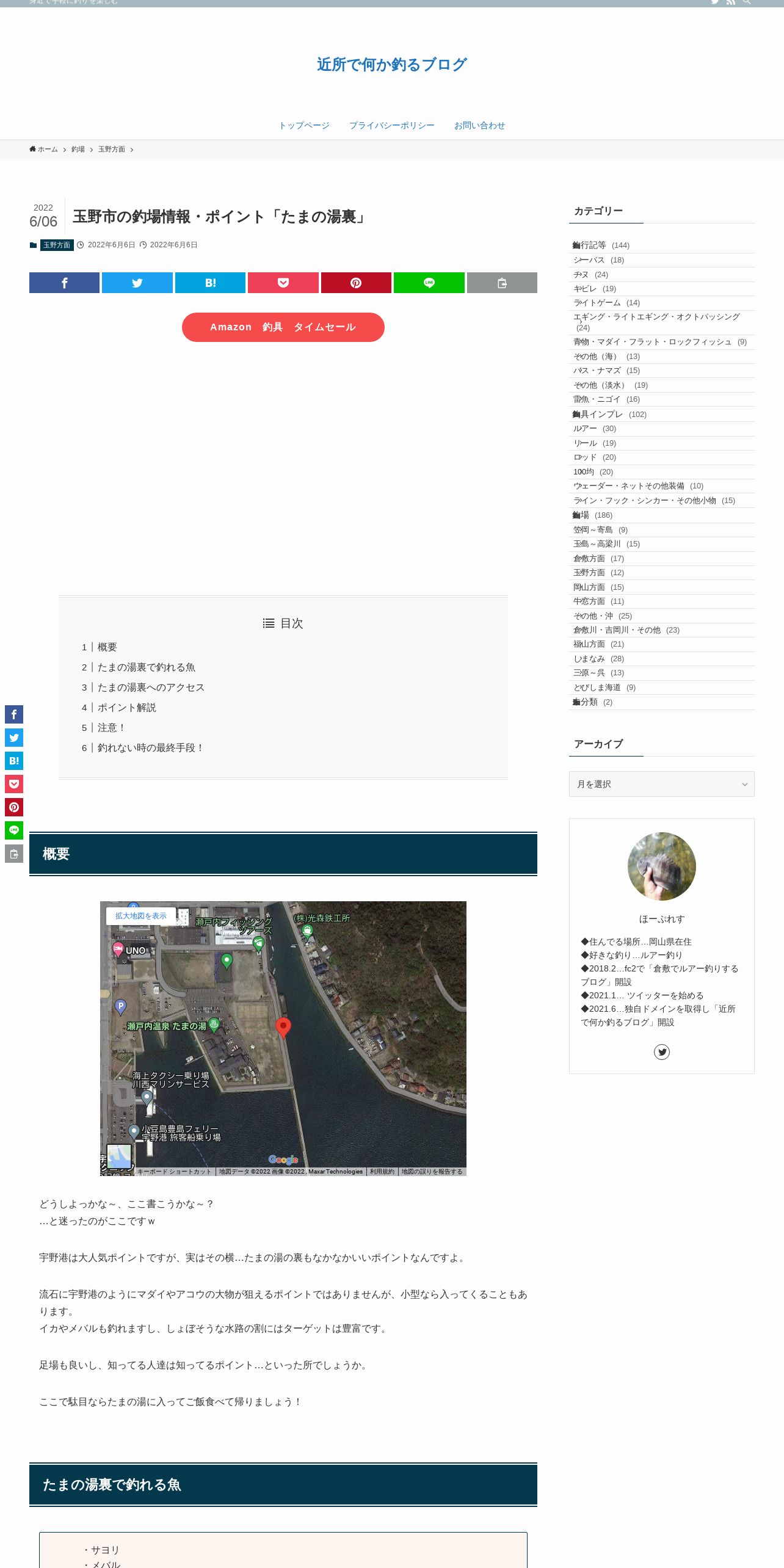The width and height of the screenshot is (784, 1568).
Task: Open the search icon in the top bar
Action: pos(746,2)
